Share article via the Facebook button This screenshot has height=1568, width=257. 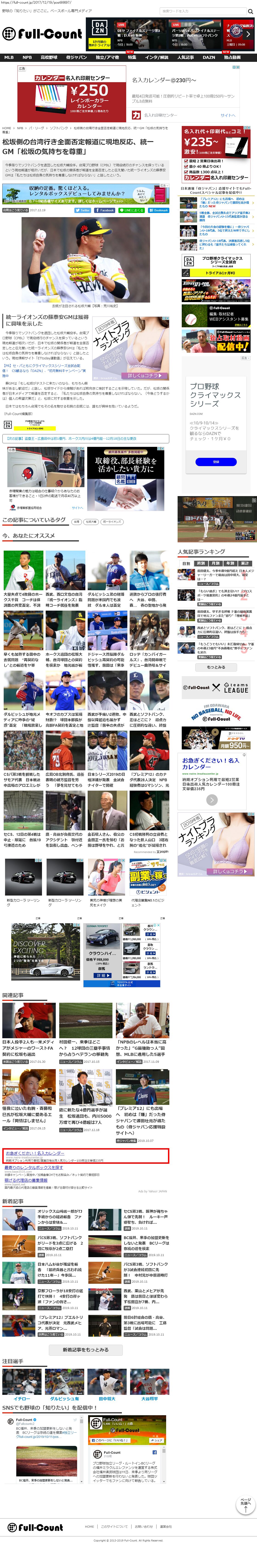click(x=105, y=210)
